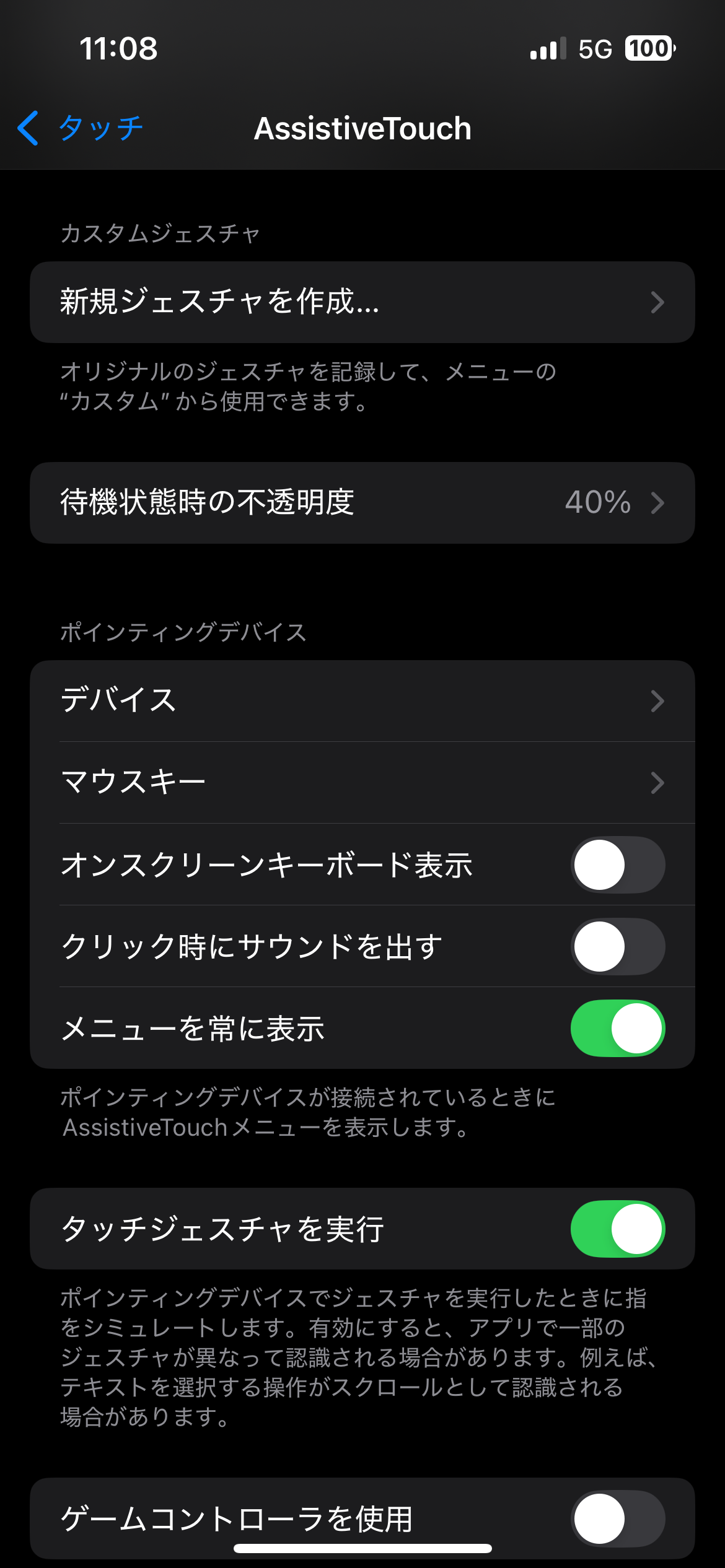Disable the メニューを常に表示 switch
The height and width of the screenshot is (1568, 725).
pyautogui.click(x=617, y=1029)
